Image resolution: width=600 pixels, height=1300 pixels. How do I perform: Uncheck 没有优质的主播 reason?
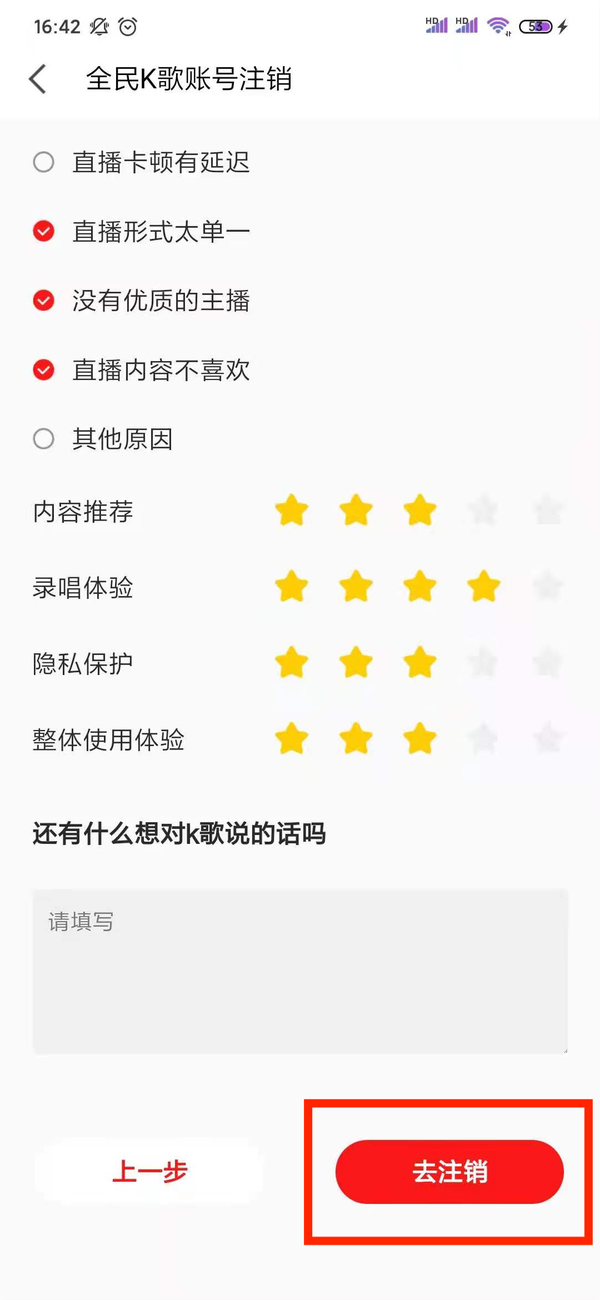tap(43, 301)
